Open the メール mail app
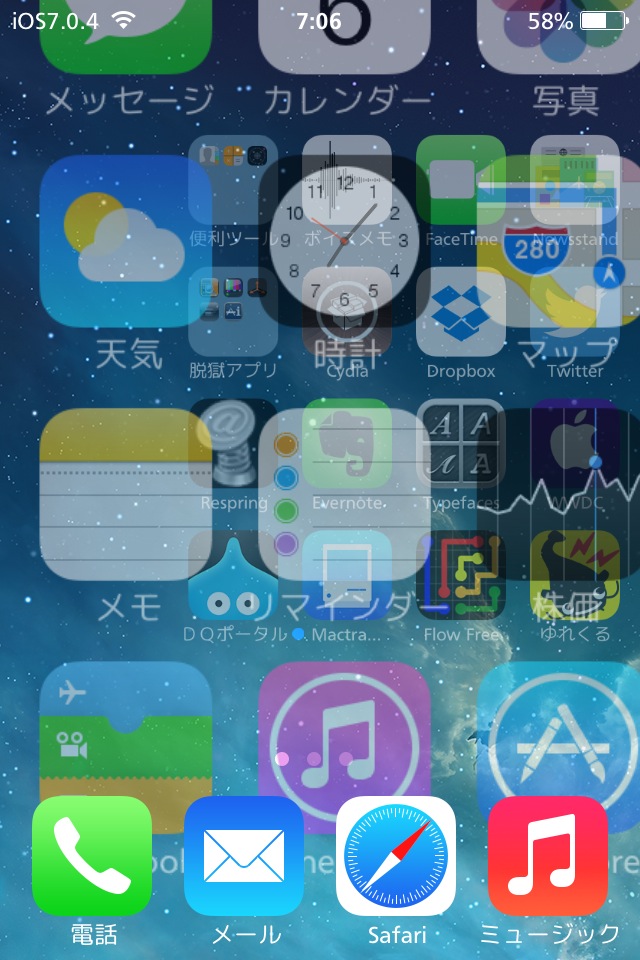Screen dimensions: 640x960 (x=244, y=856)
